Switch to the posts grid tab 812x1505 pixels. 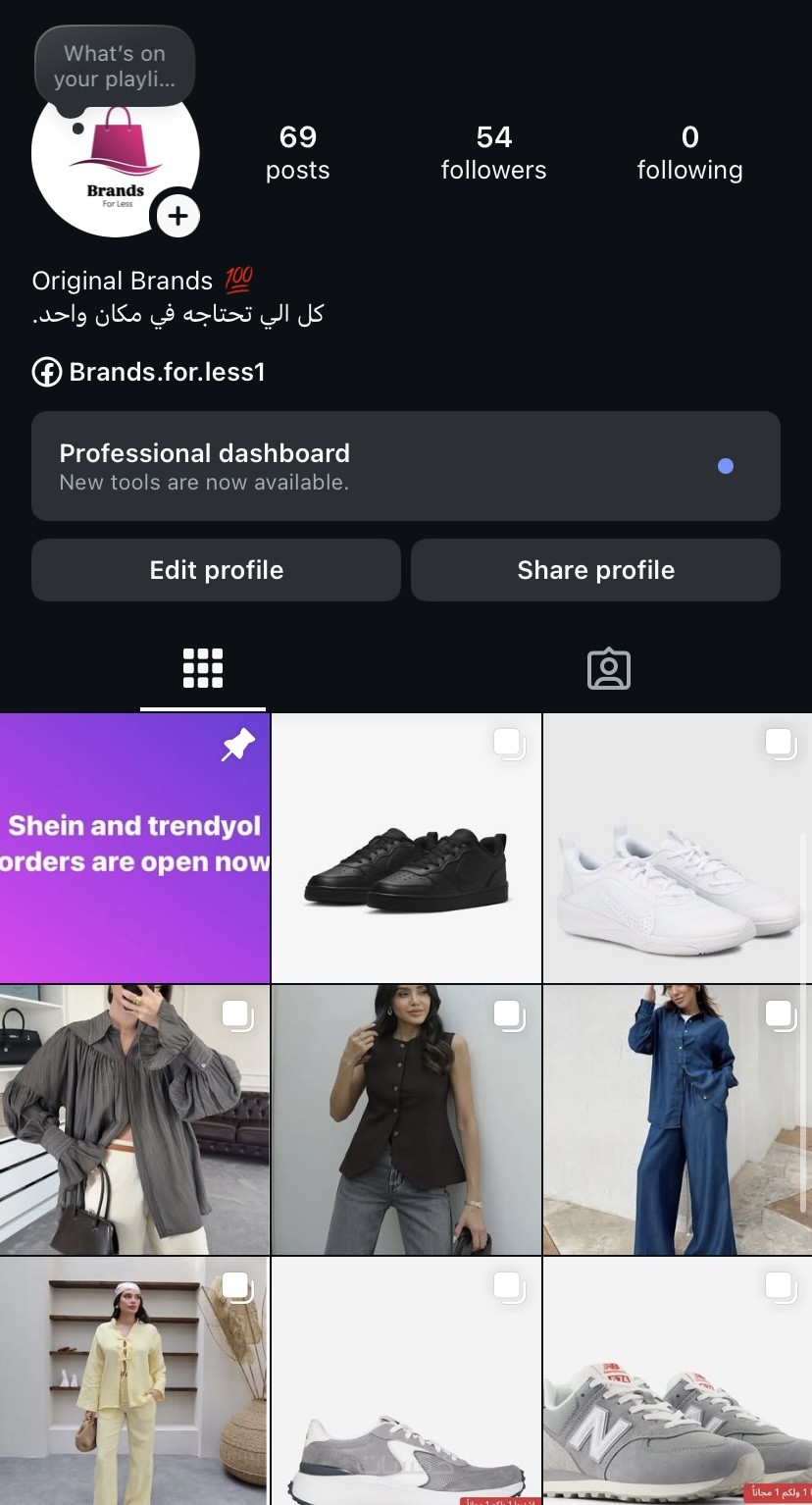[x=203, y=668]
